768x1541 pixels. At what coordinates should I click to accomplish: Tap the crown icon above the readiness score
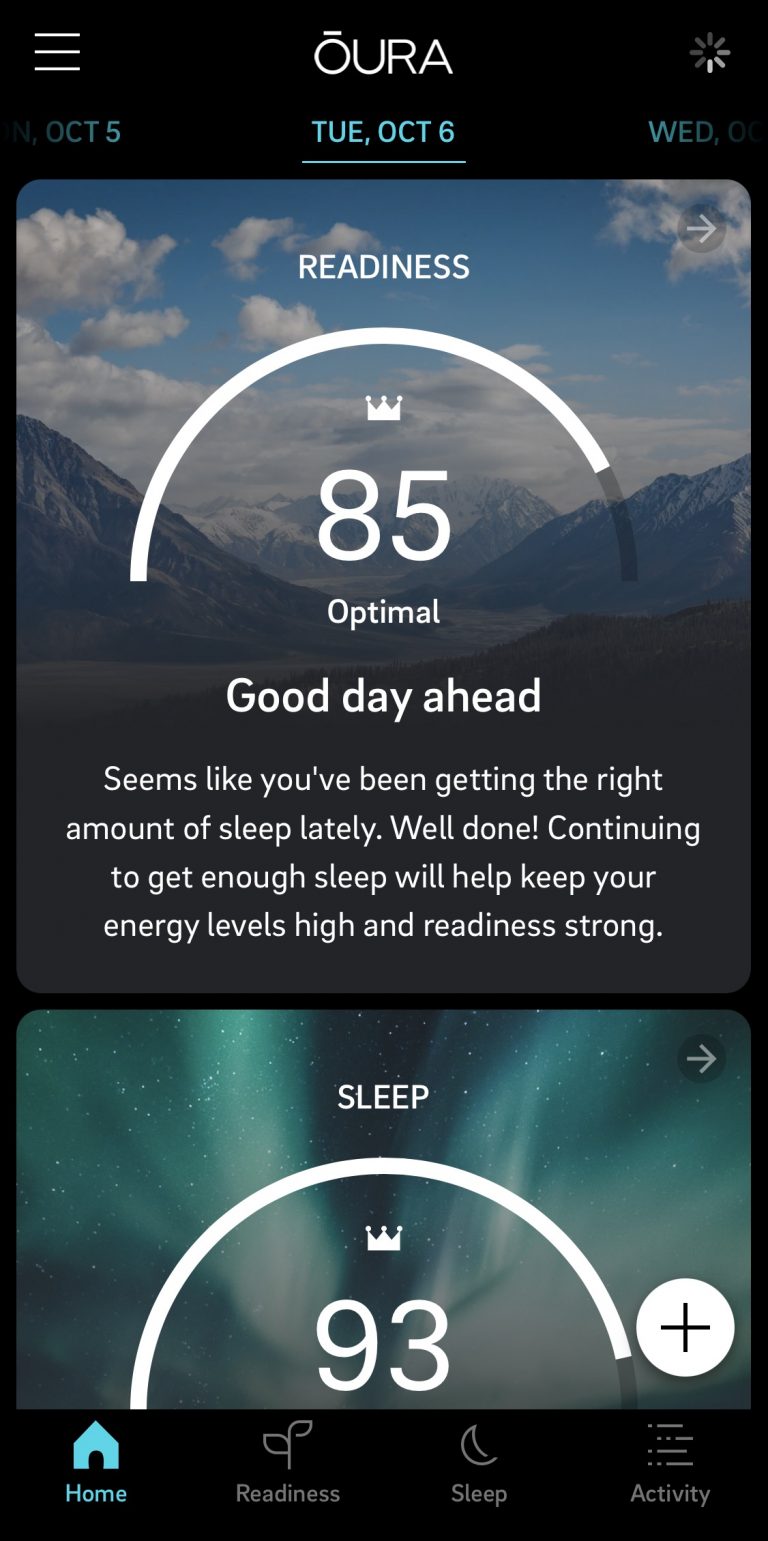(x=383, y=408)
